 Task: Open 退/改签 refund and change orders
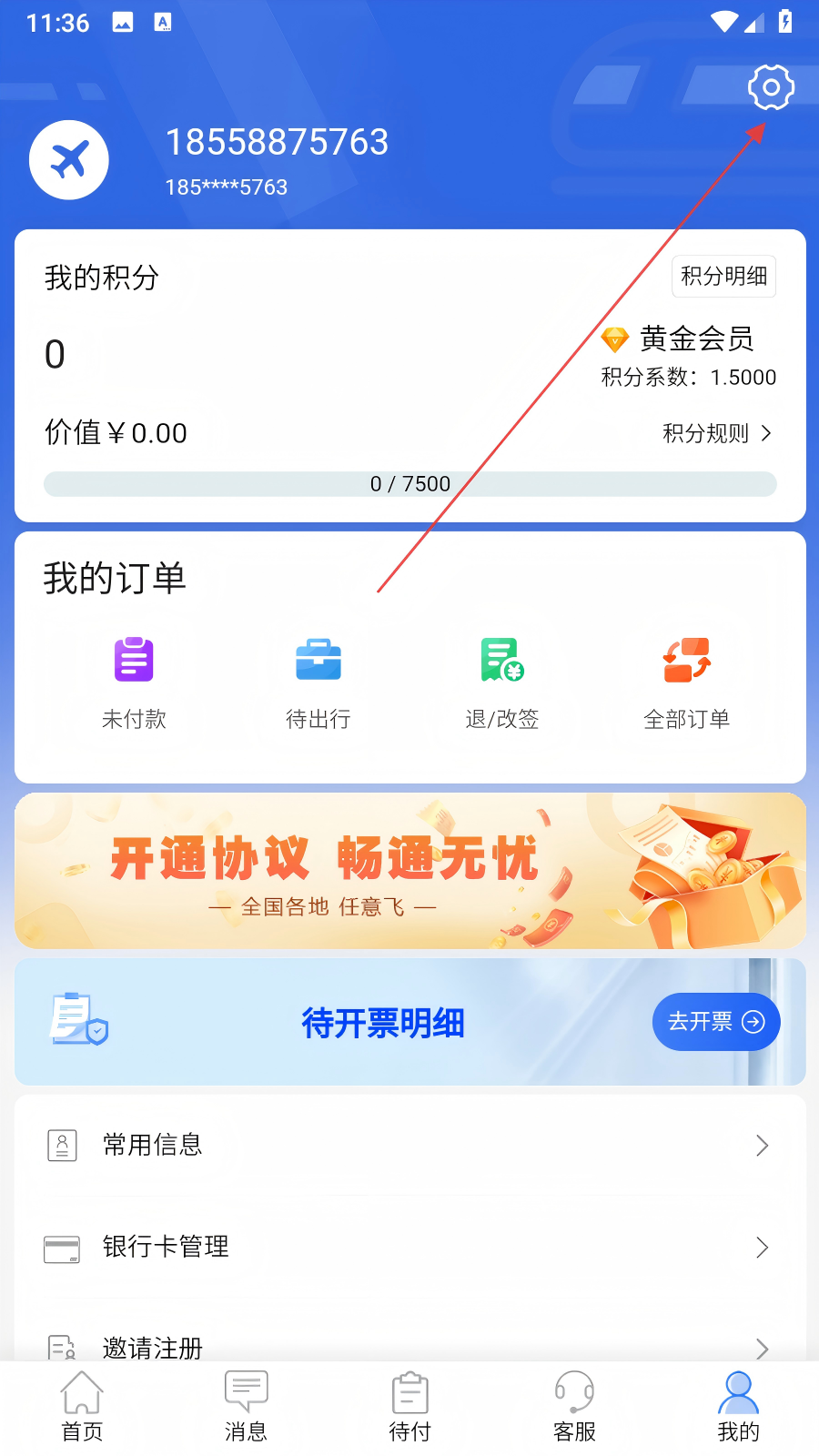coord(502,682)
